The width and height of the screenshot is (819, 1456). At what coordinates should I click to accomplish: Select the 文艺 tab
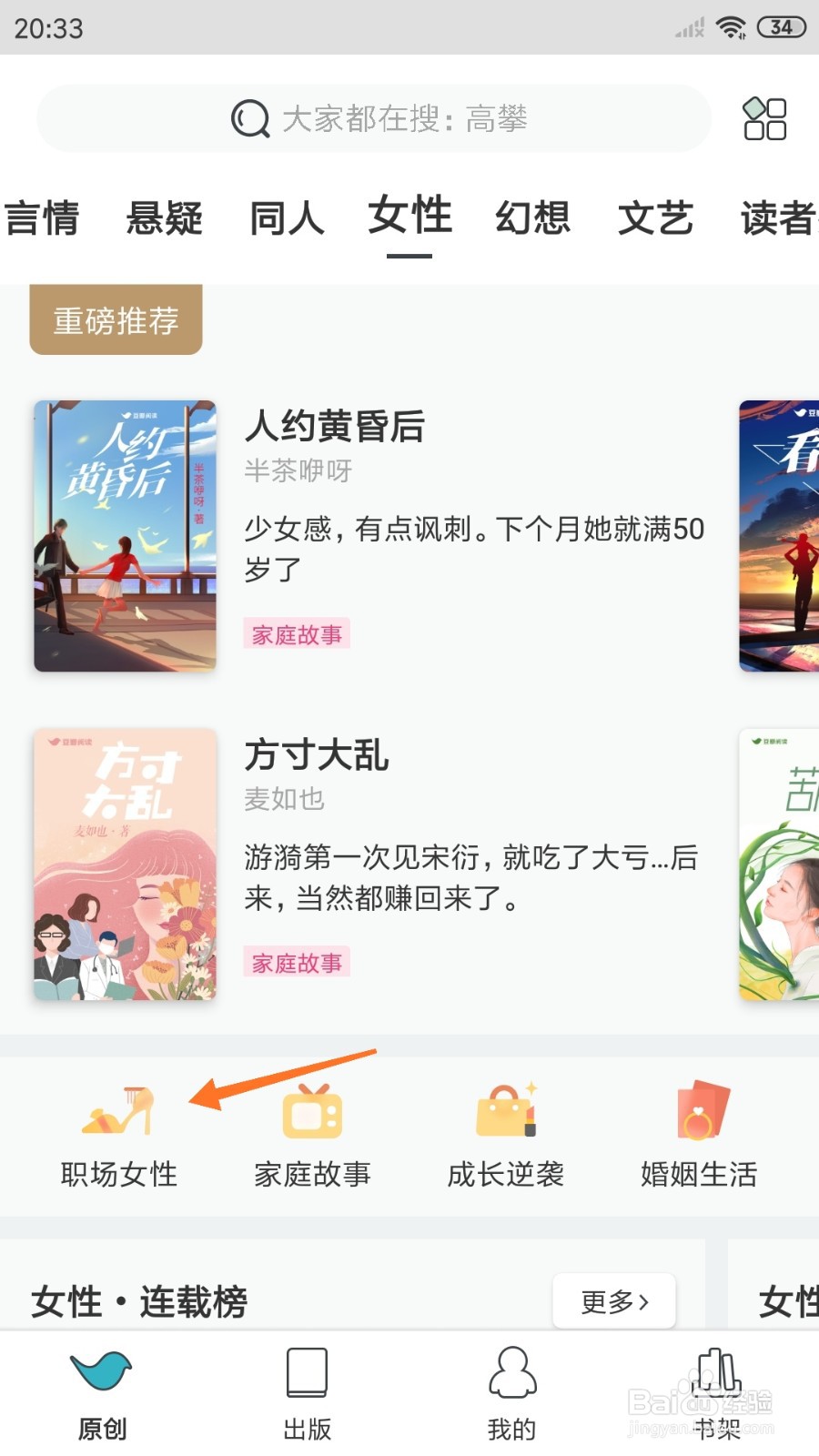[654, 217]
